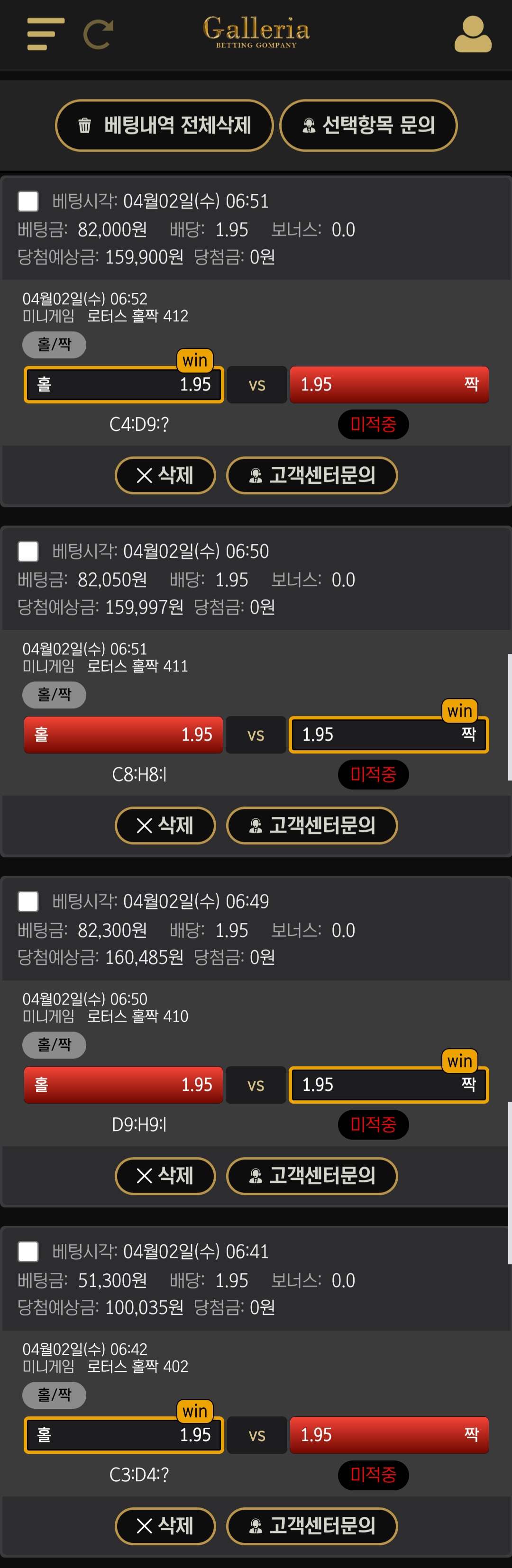Delete the 로터스 홀짝 411 bet

pos(165,825)
